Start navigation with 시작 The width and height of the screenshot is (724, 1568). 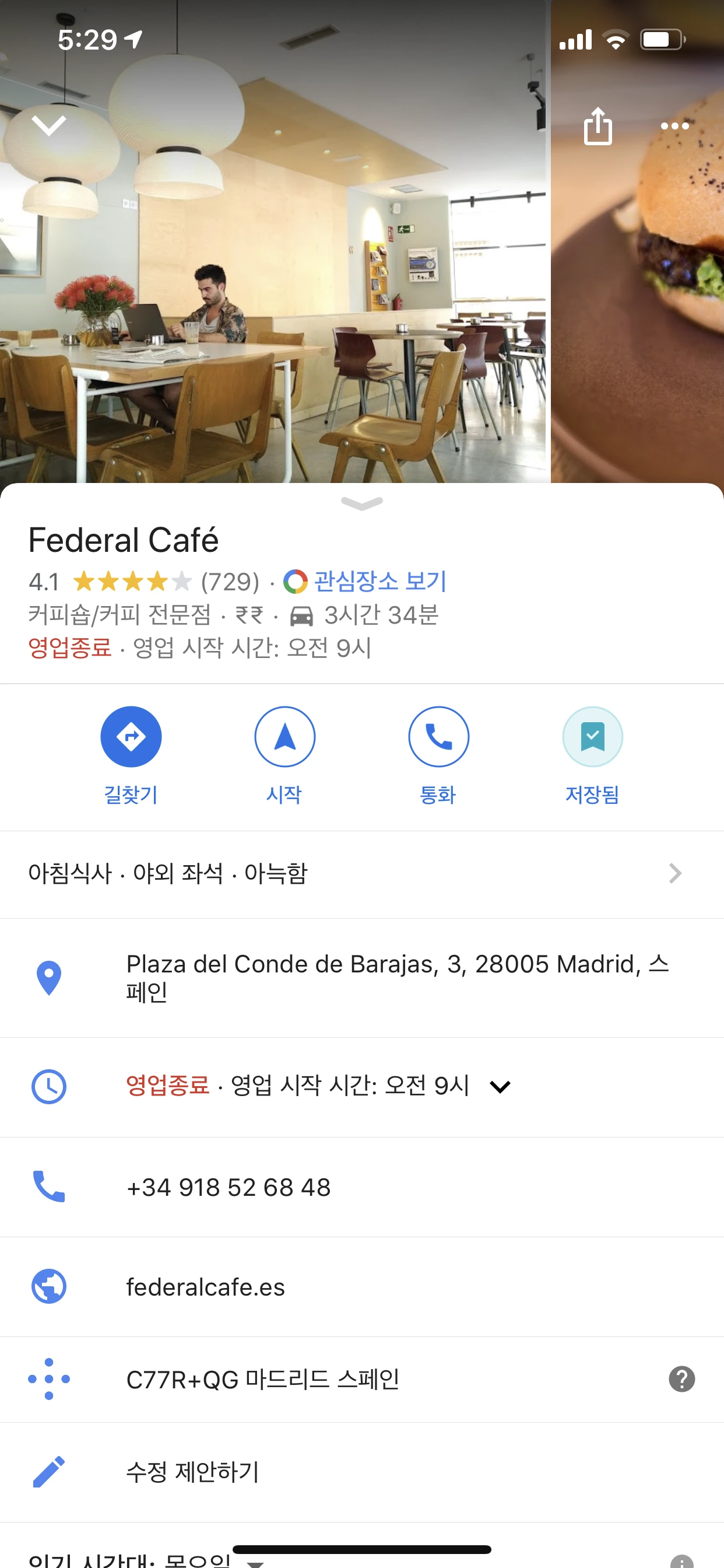point(284,737)
